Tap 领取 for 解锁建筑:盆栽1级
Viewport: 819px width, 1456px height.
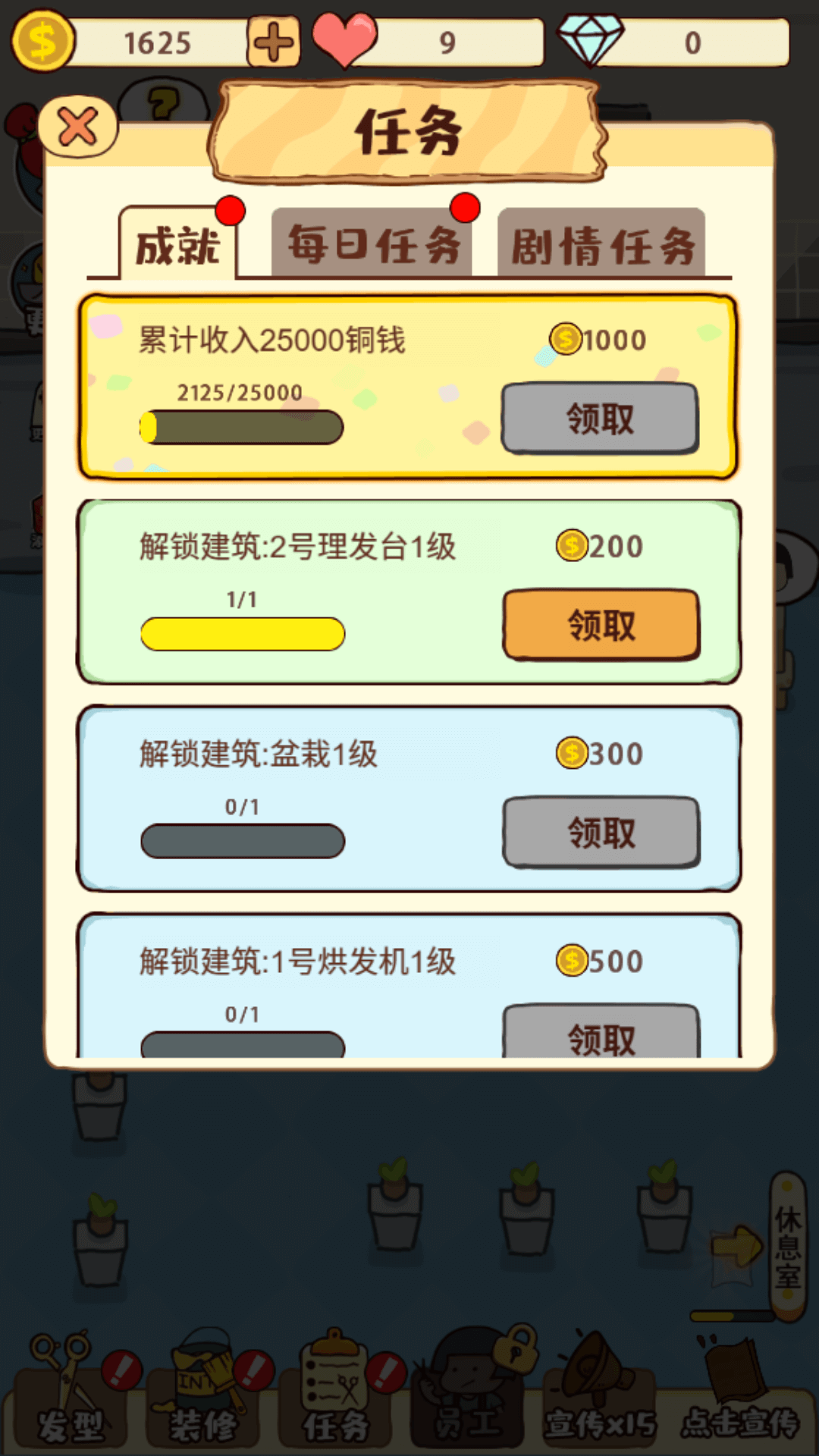point(601,832)
